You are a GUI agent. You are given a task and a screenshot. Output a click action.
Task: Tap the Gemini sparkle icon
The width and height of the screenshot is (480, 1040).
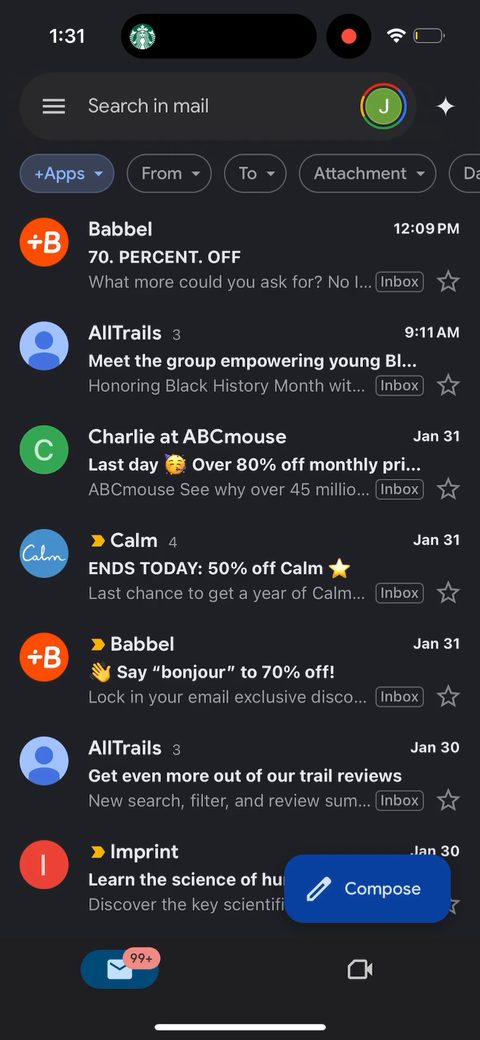pos(446,106)
